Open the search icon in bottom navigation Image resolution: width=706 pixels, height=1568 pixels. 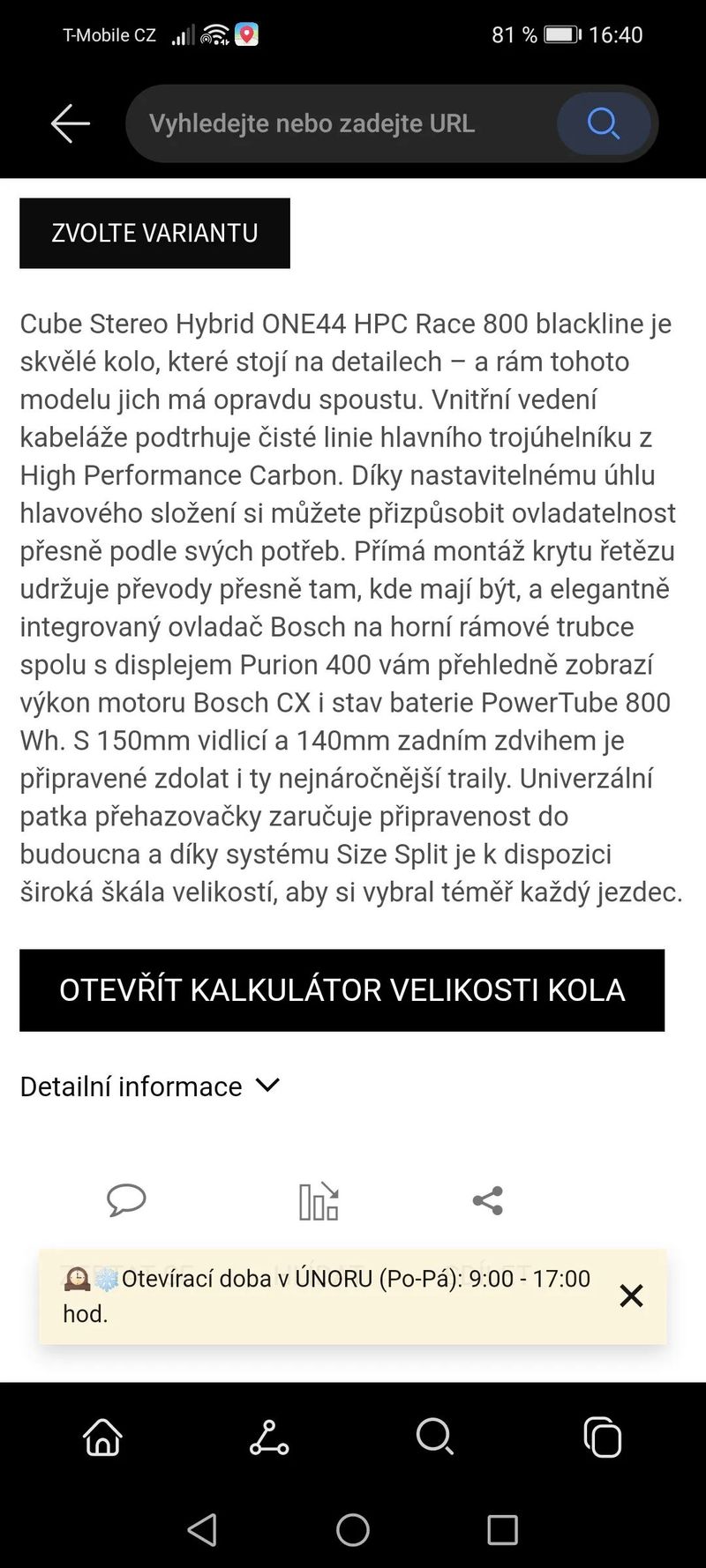[x=434, y=1437]
